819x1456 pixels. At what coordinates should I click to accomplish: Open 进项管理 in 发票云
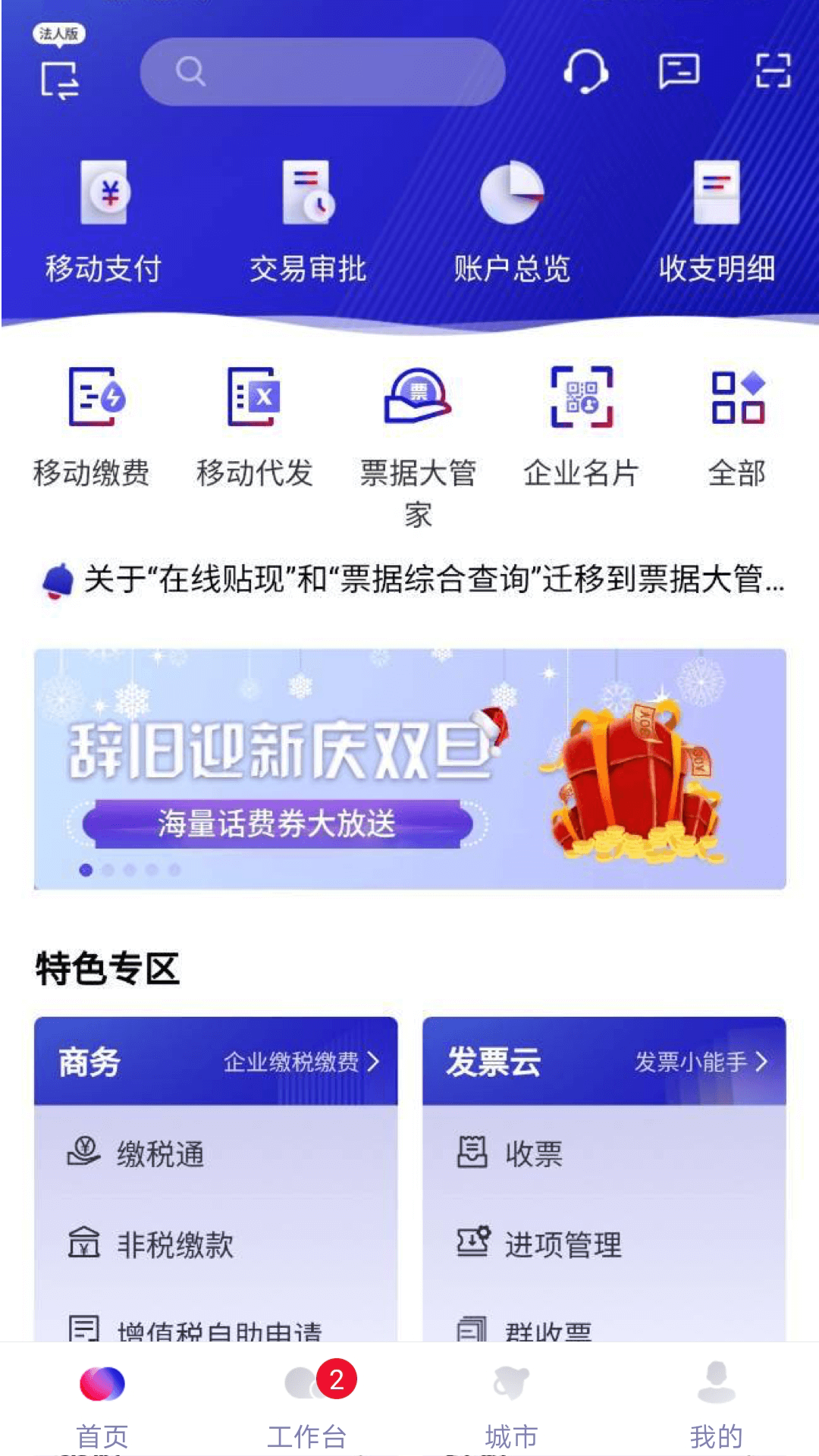point(563,1244)
